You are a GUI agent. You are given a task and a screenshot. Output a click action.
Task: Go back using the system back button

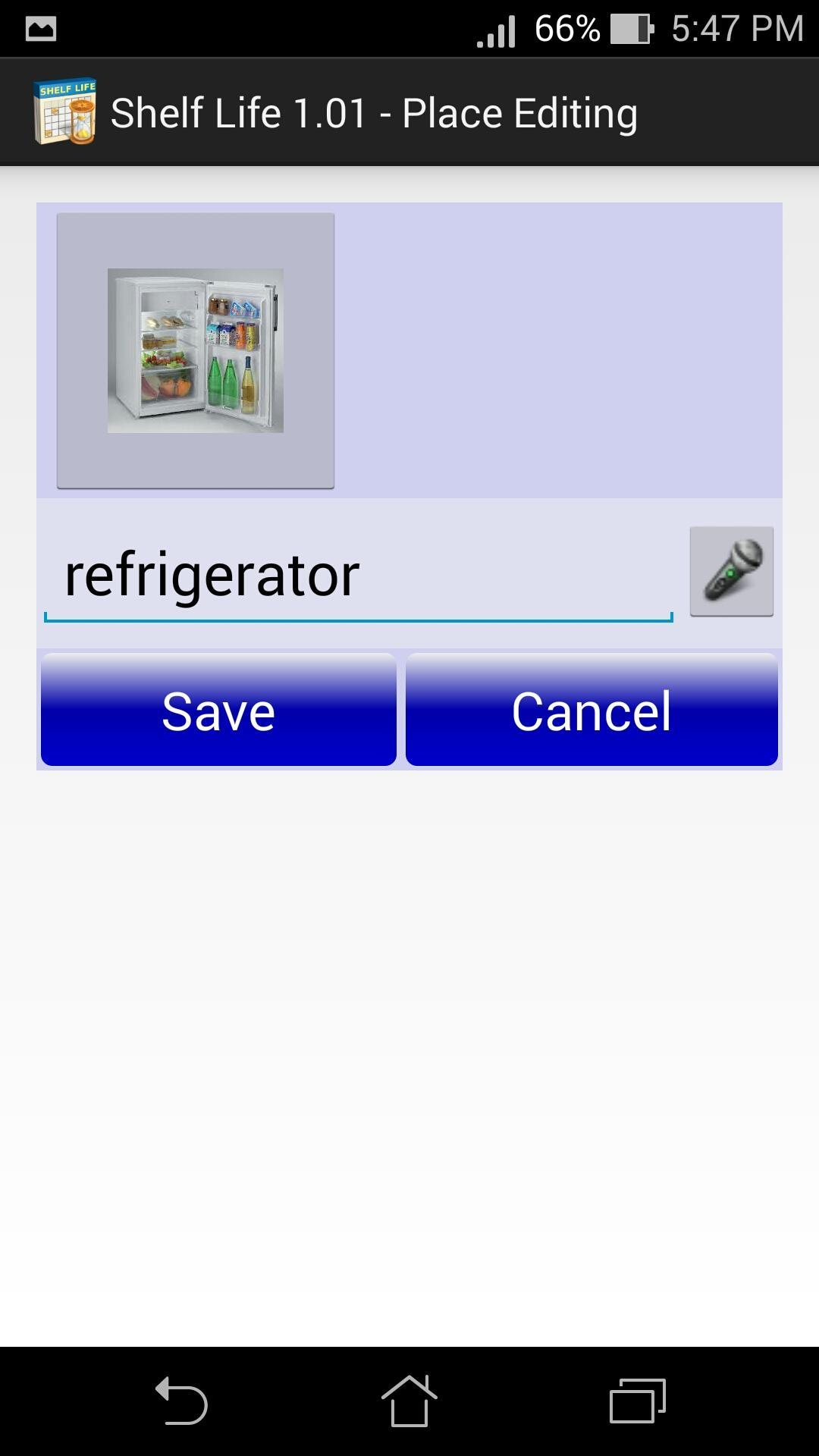tap(182, 1401)
